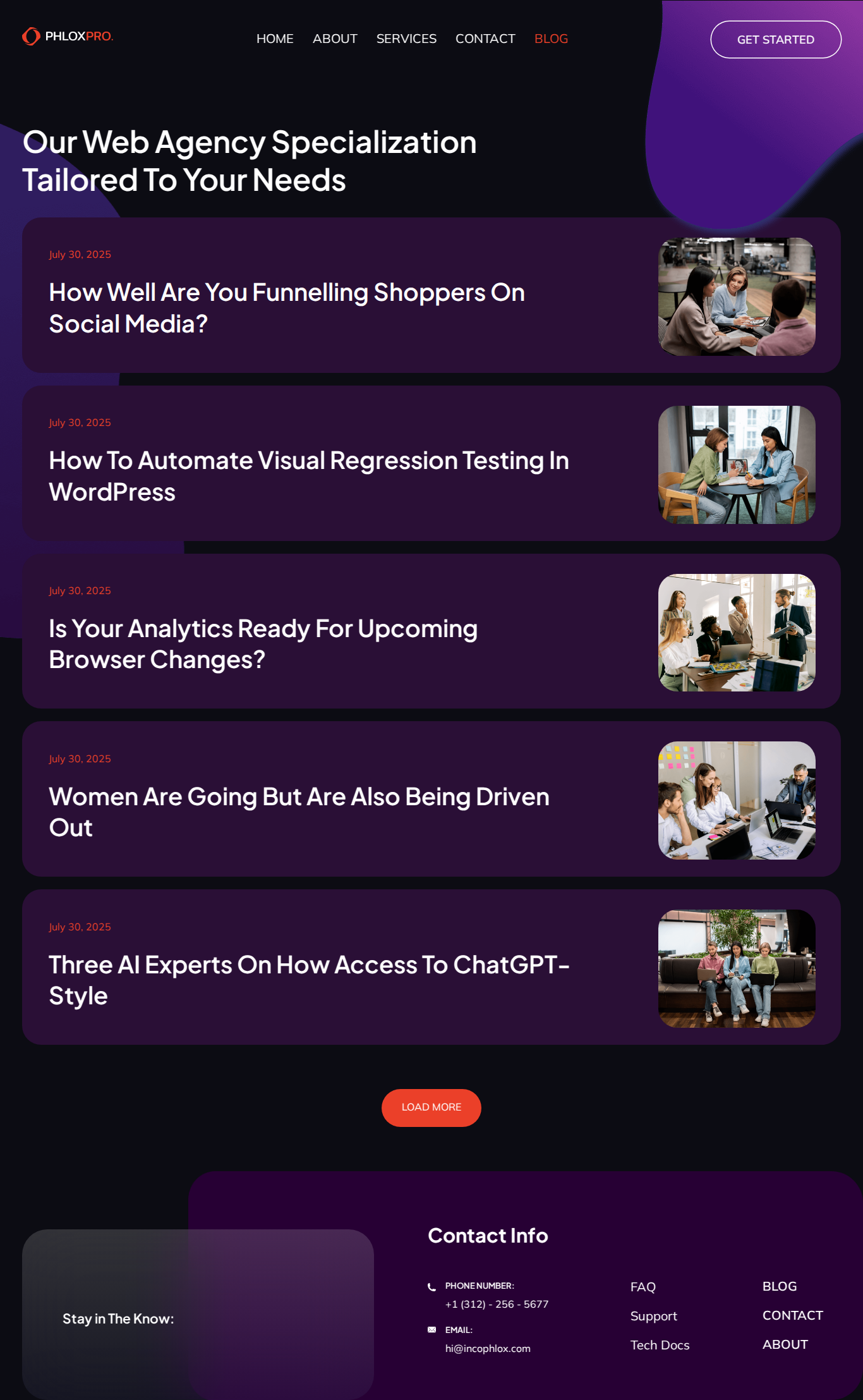
Task: Open the FAQ footer link
Action: click(643, 1287)
